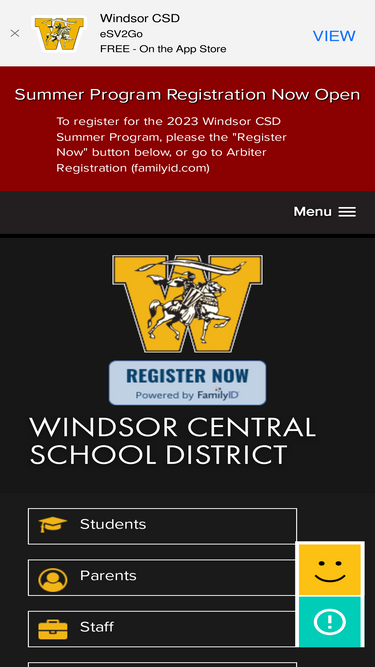Open the Students section
Image resolution: width=375 pixels, height=667 pixels.
point(162,526)
